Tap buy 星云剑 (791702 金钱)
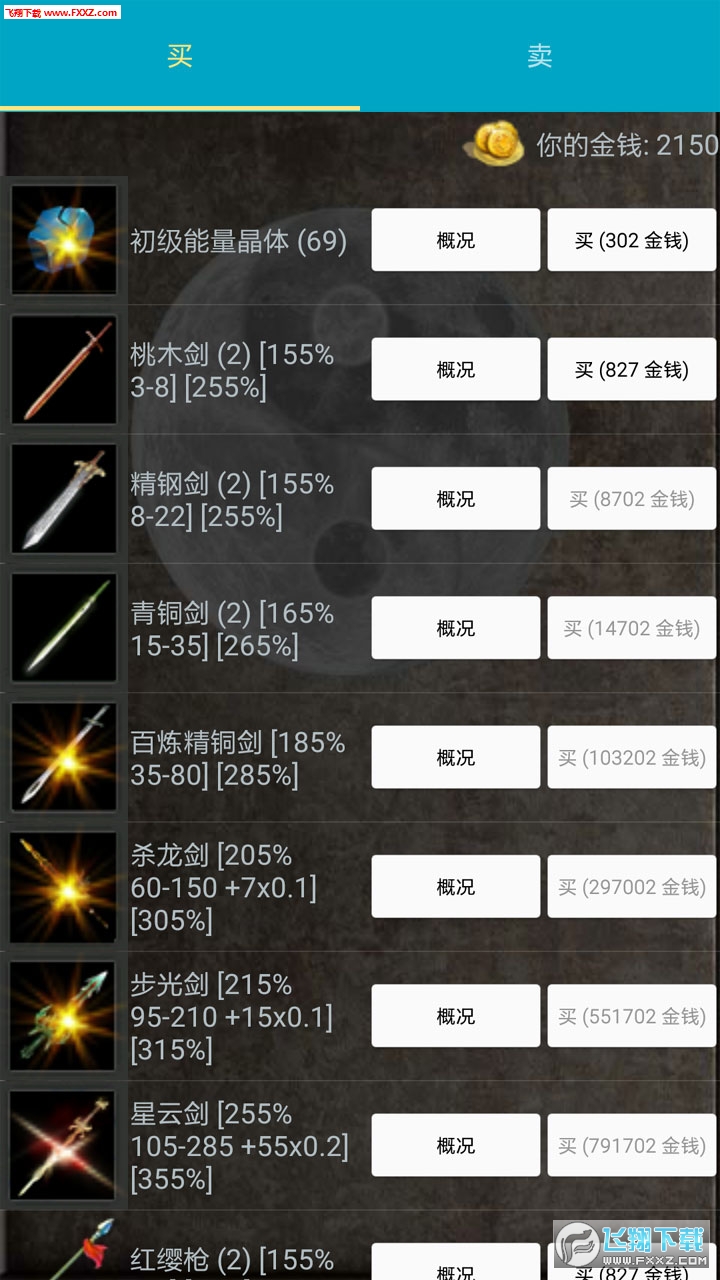Screen dimensions: 720x1280 pos(631,1145)
